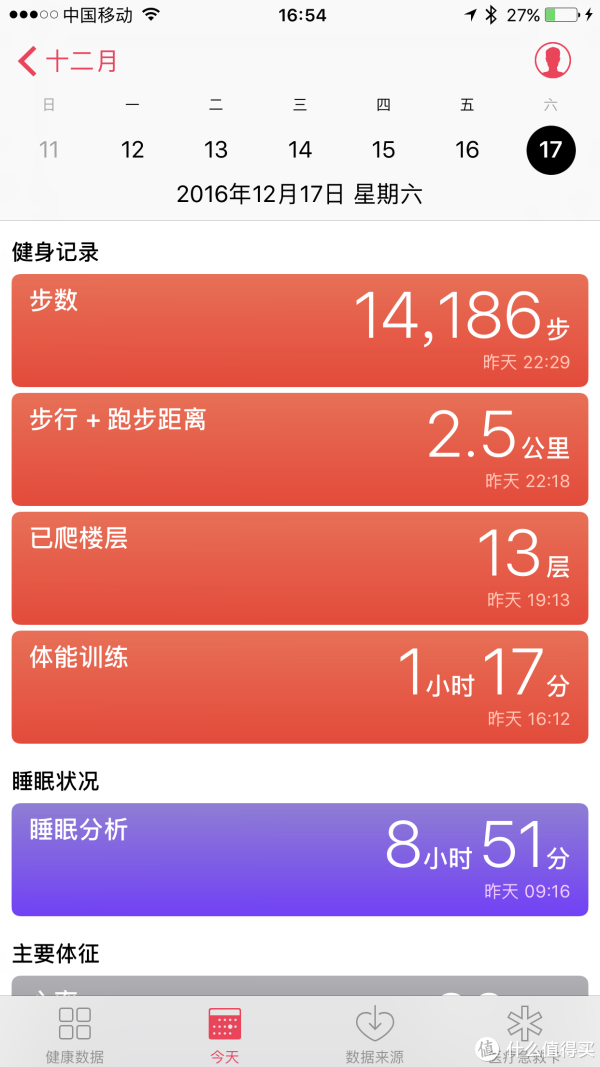Switch to the 医疗急救卡 tab
The height and width of the screenshot is (1067, 600).
coord(524,1034)
